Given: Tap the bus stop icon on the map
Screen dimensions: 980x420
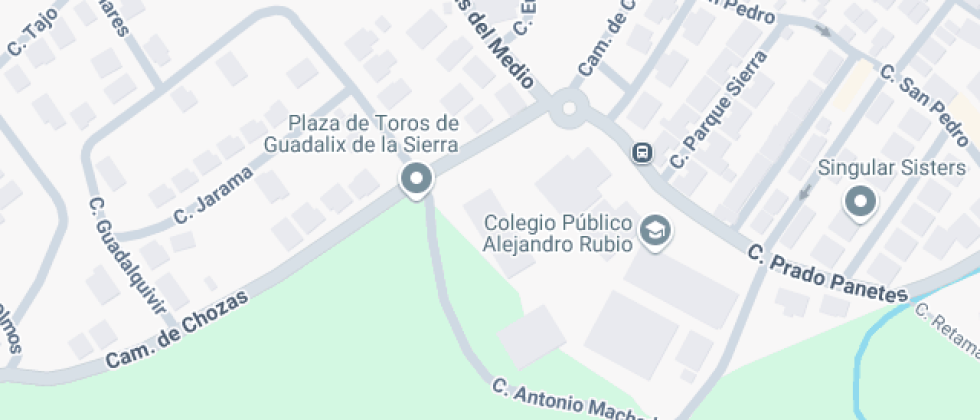Looking at the screenshot, I should (641, 153).
